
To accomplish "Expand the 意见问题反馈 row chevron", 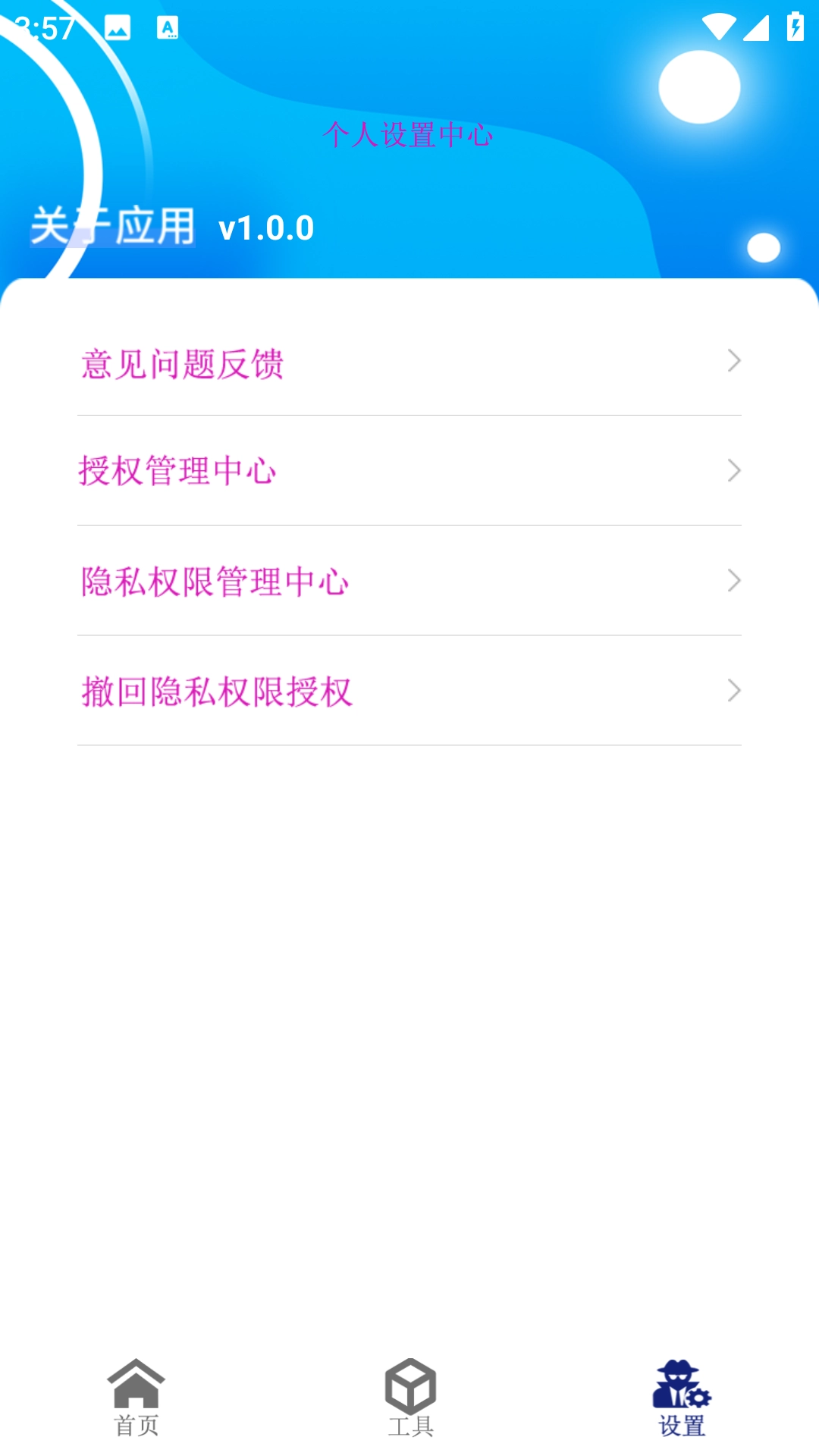I will point(733,362).
